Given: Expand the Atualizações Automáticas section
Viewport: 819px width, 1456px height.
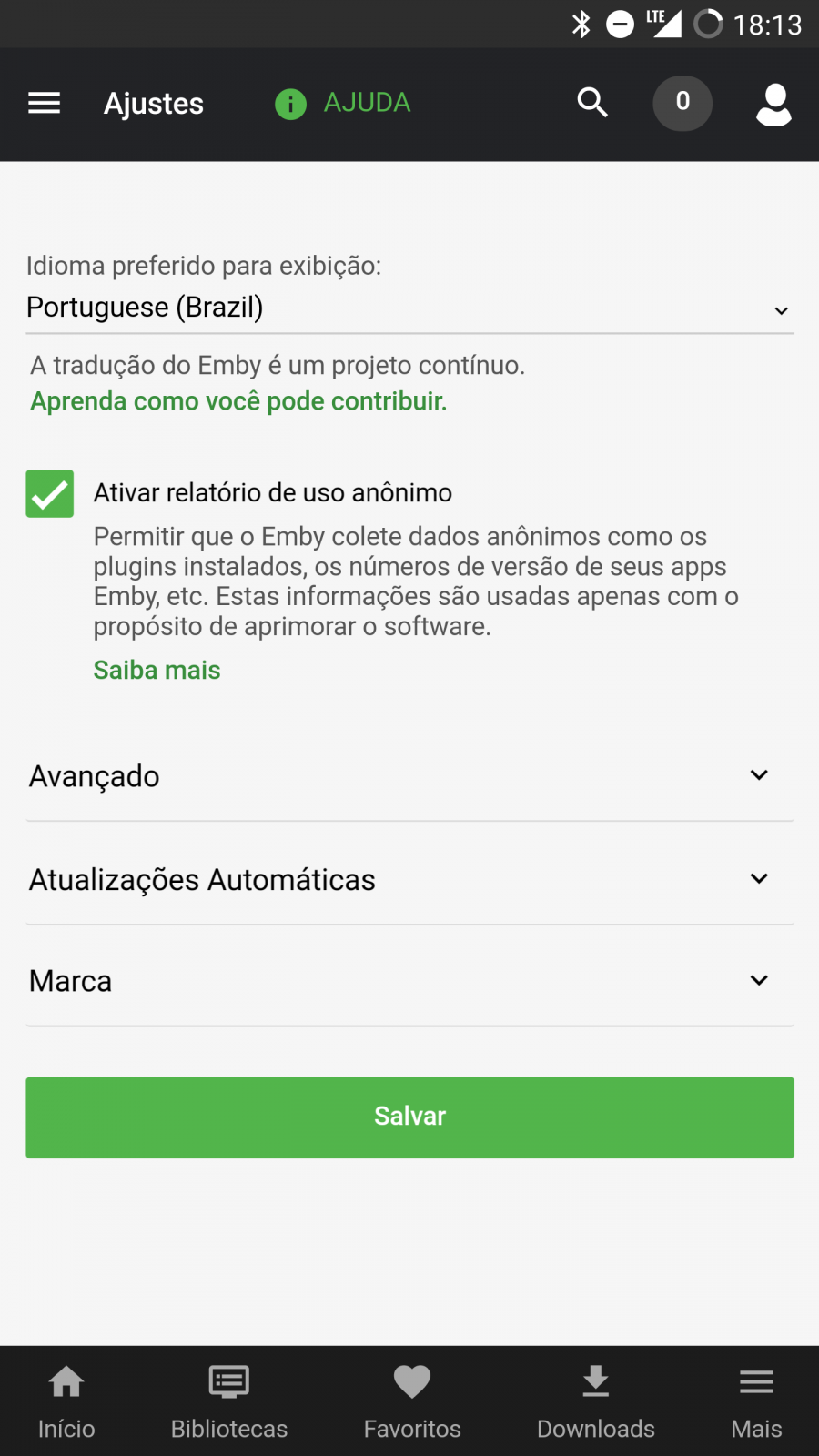Looking at the screenshot, I should [409, 880].
